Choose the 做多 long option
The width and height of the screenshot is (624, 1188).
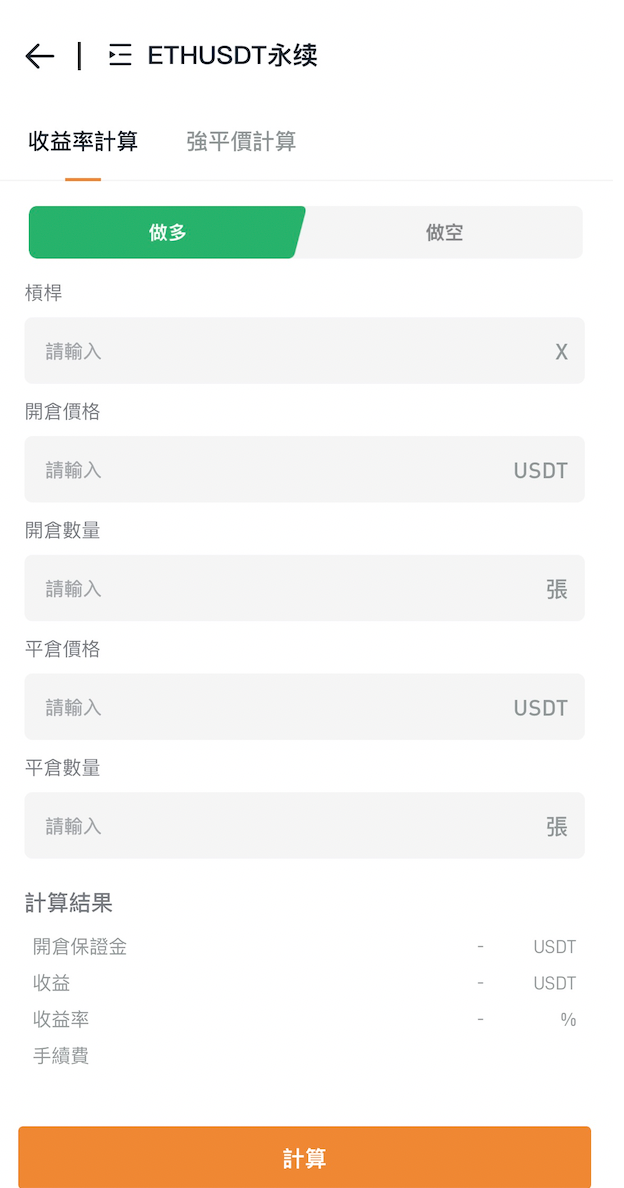click(x=167, y=233)
